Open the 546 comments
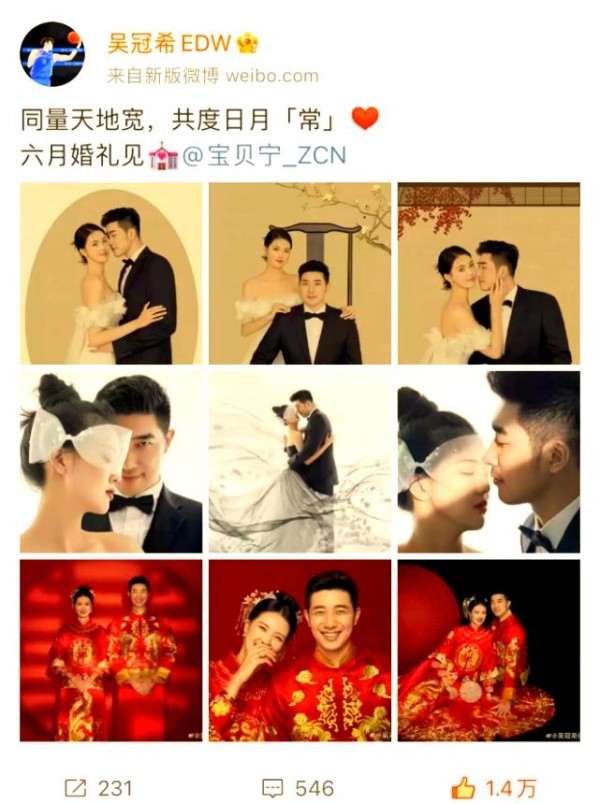 click(x=298, y=788)
